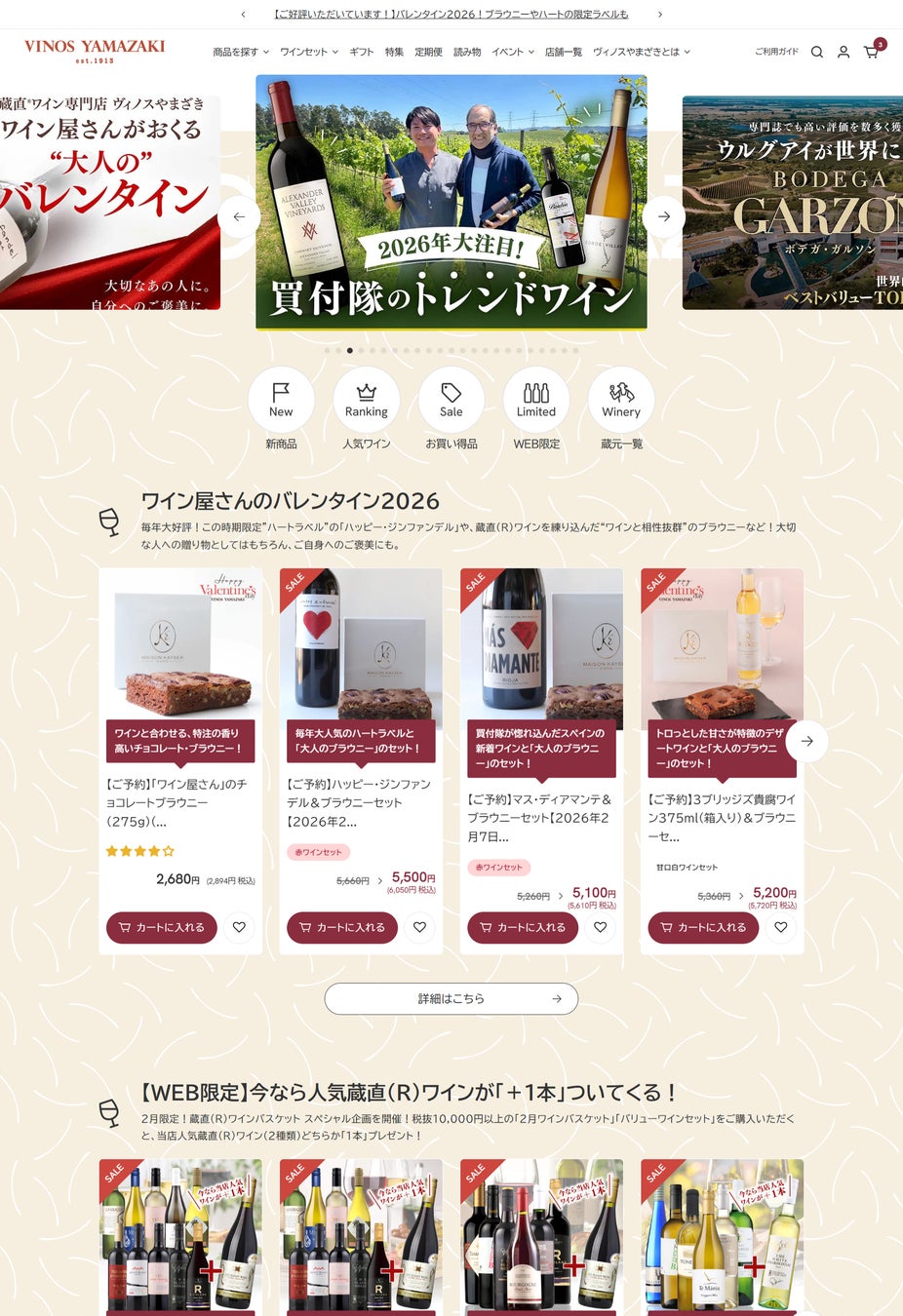This screenshot has width=903, height=1316.
Task: Open the Sale お買い得品 category
Action: coord(451,400)
